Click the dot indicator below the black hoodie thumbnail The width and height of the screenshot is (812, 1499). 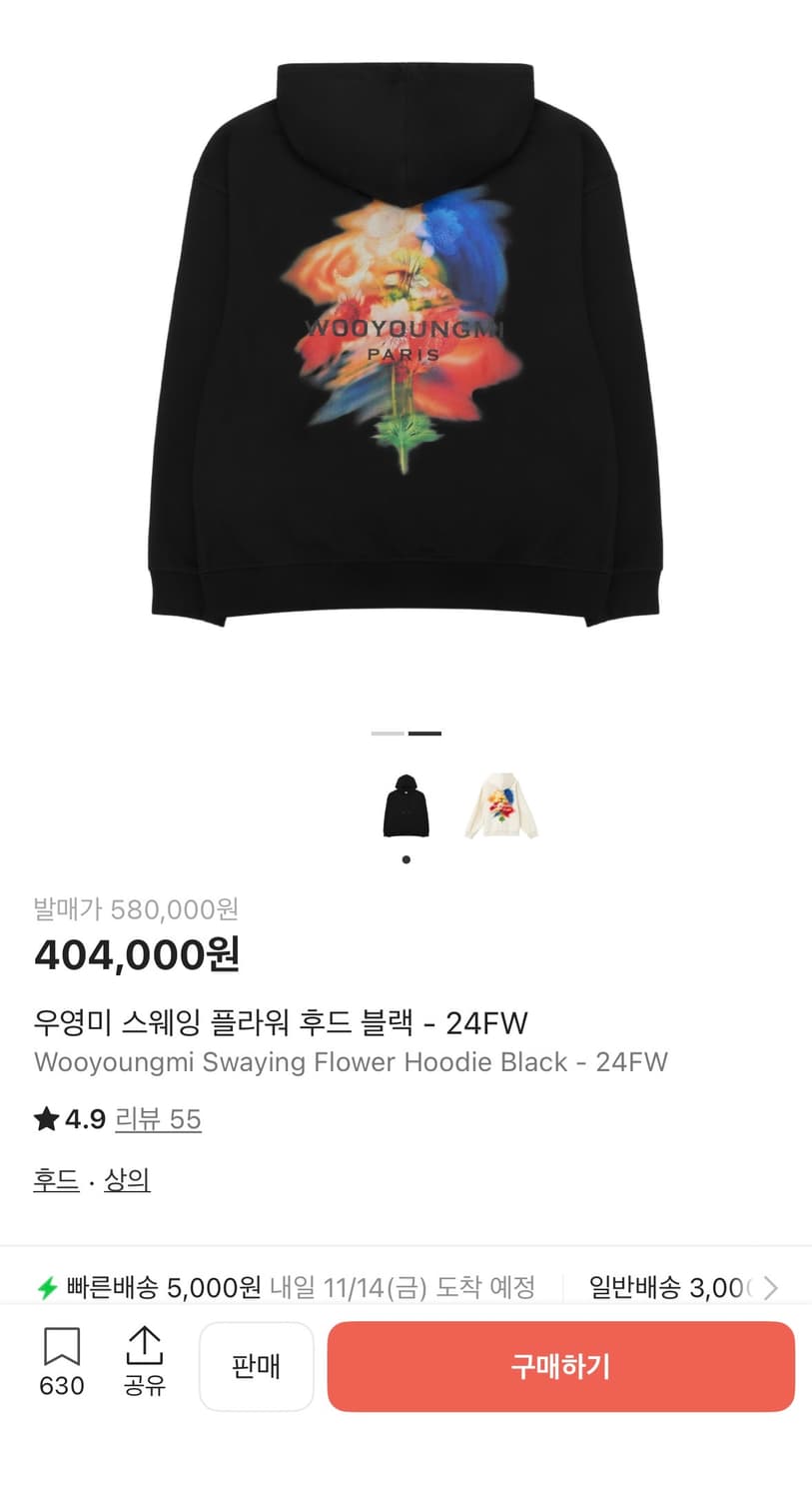pos(406,859)
